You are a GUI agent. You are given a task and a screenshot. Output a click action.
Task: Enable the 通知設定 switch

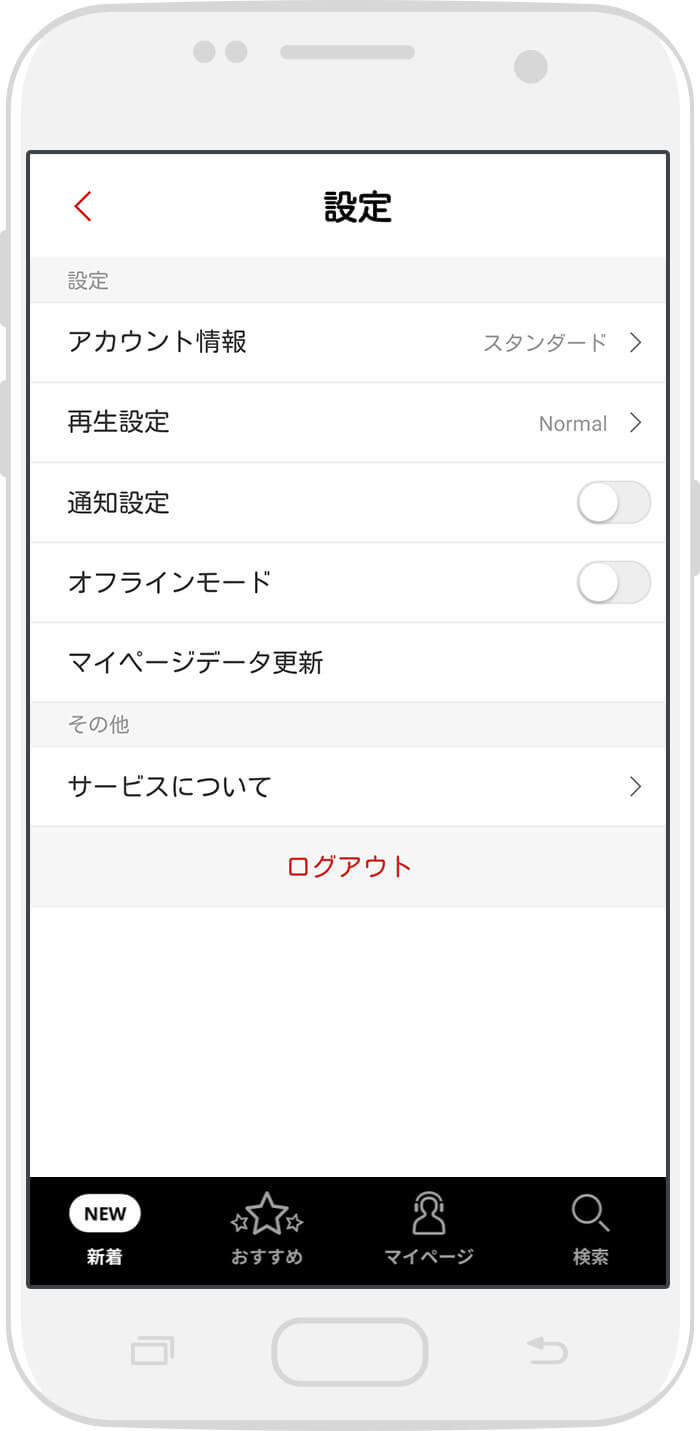tap(614, 502)
